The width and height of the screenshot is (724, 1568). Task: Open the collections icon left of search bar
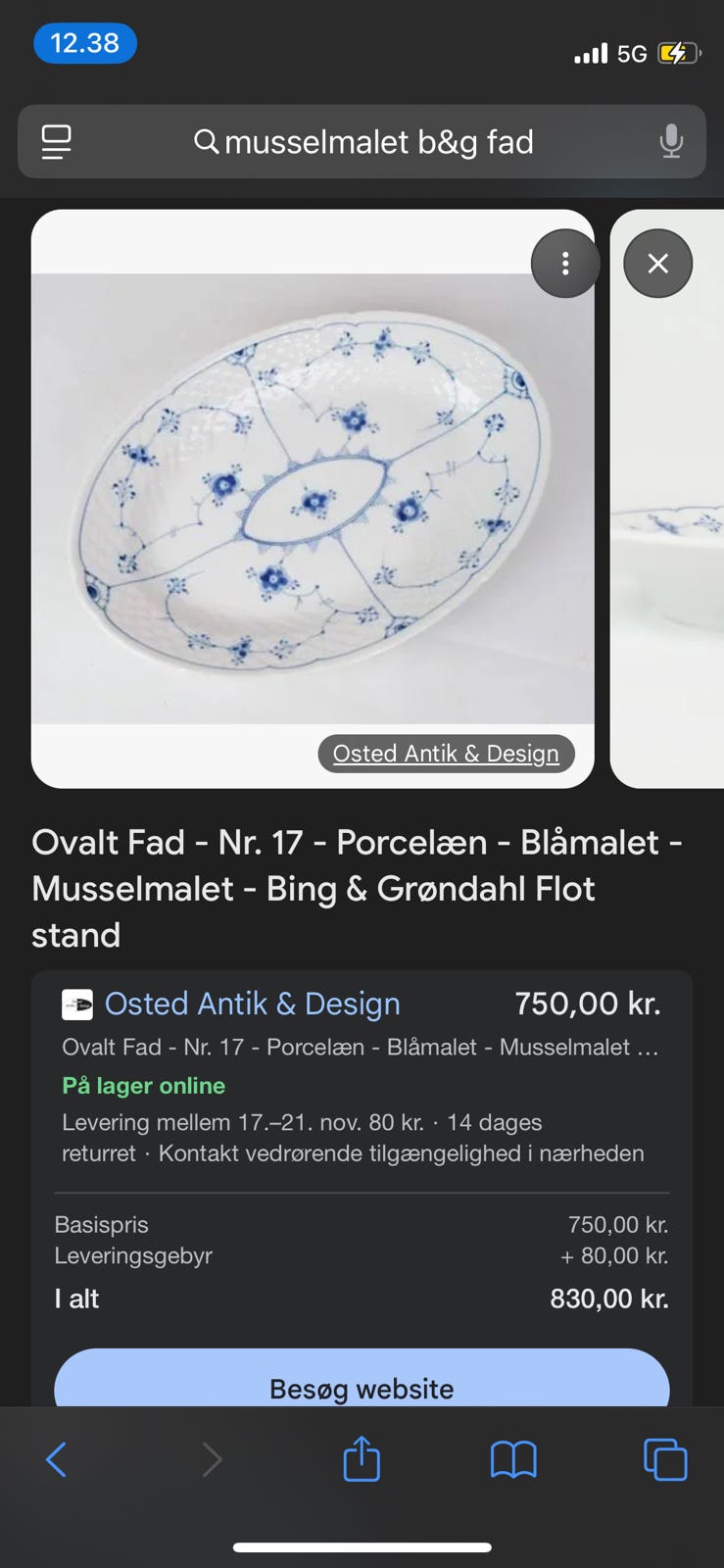pos(56,142)
